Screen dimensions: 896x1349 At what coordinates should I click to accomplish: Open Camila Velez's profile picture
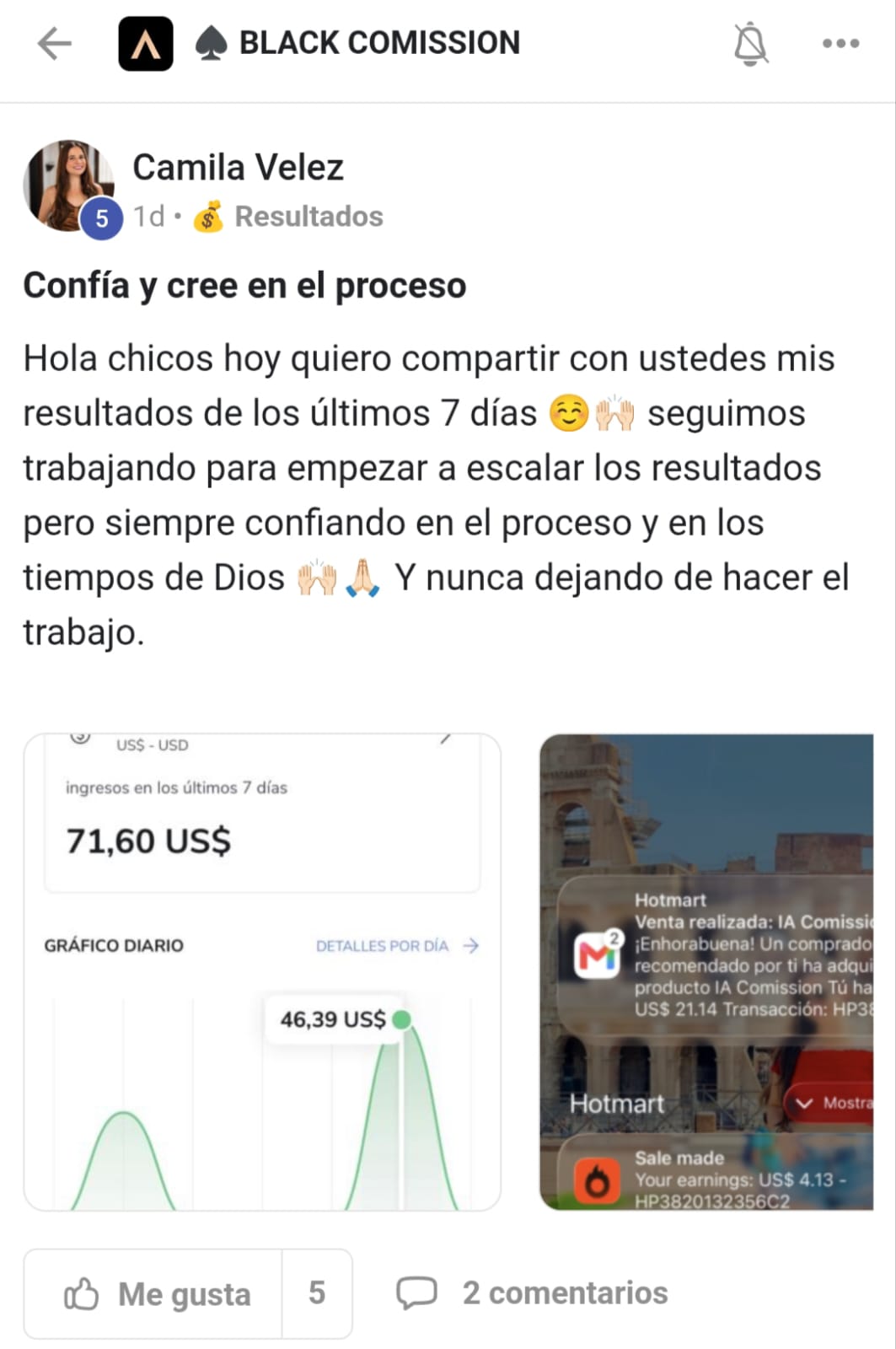(70, 186)
